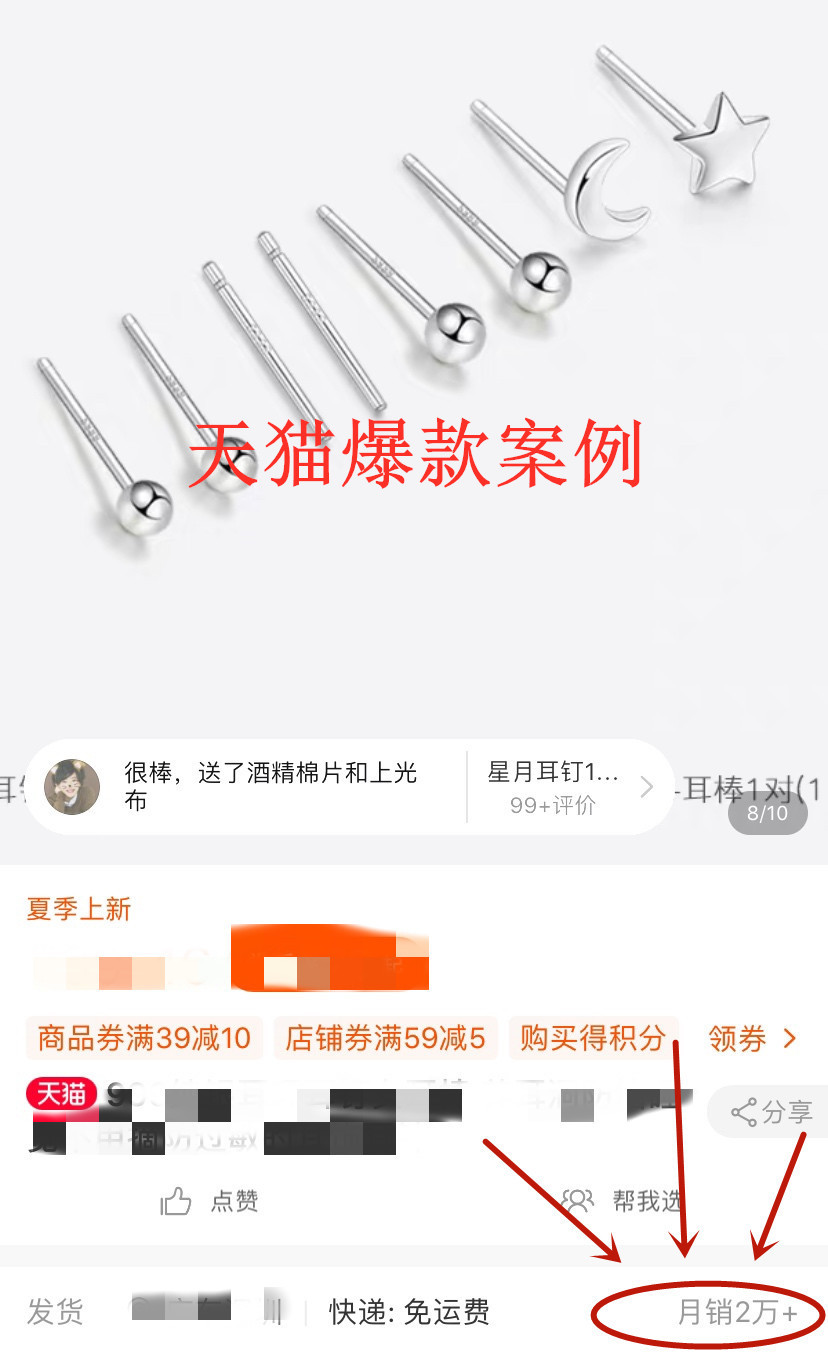828x1353 pixels.
Task: Select the 店铺券满59减5 coupon chip
Action: click(385, 1039)
